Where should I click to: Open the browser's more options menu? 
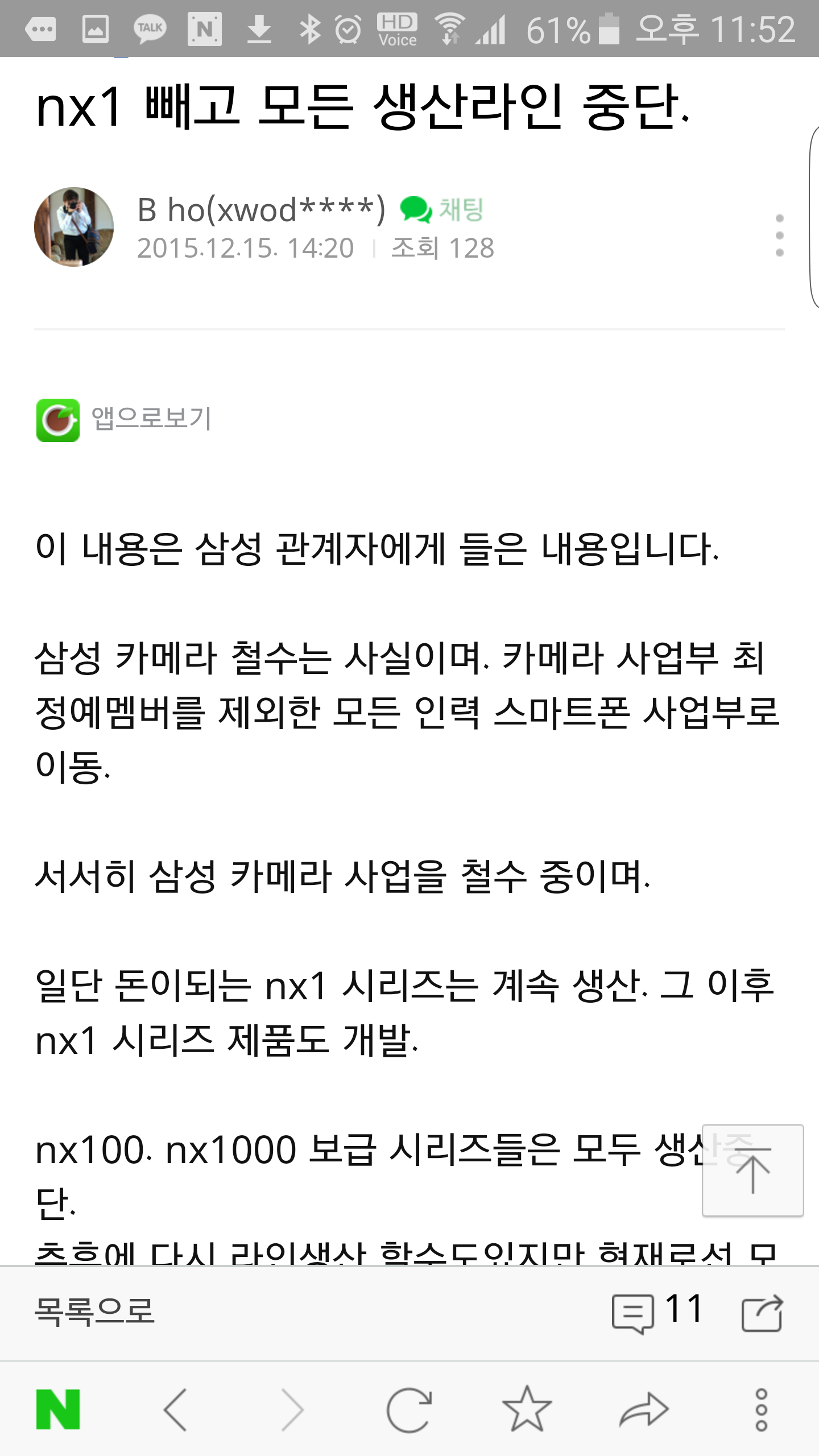761,1410
